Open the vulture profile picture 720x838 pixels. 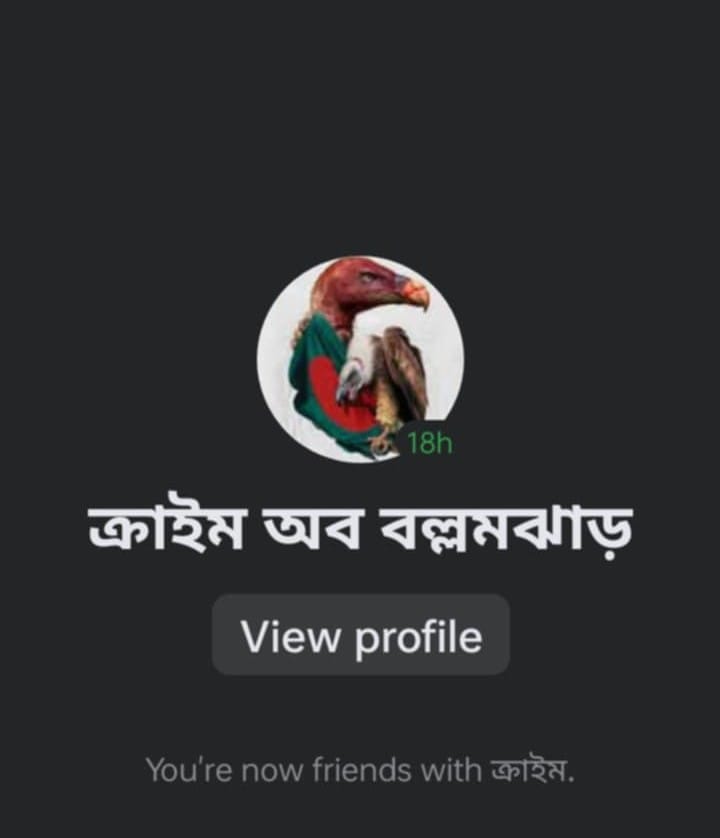pos(360,358)
